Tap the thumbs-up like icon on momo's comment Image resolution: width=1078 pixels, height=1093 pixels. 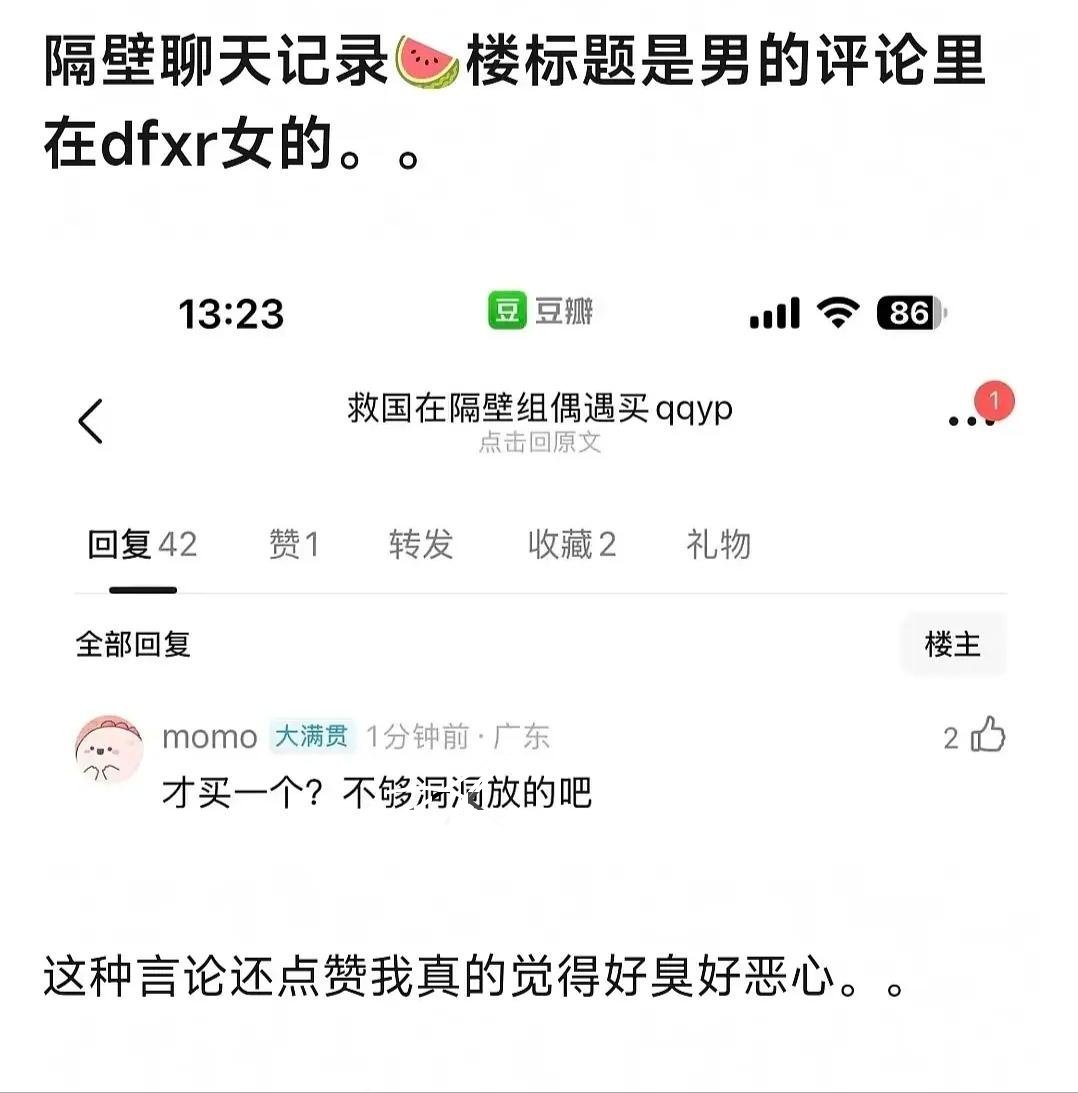986,736
